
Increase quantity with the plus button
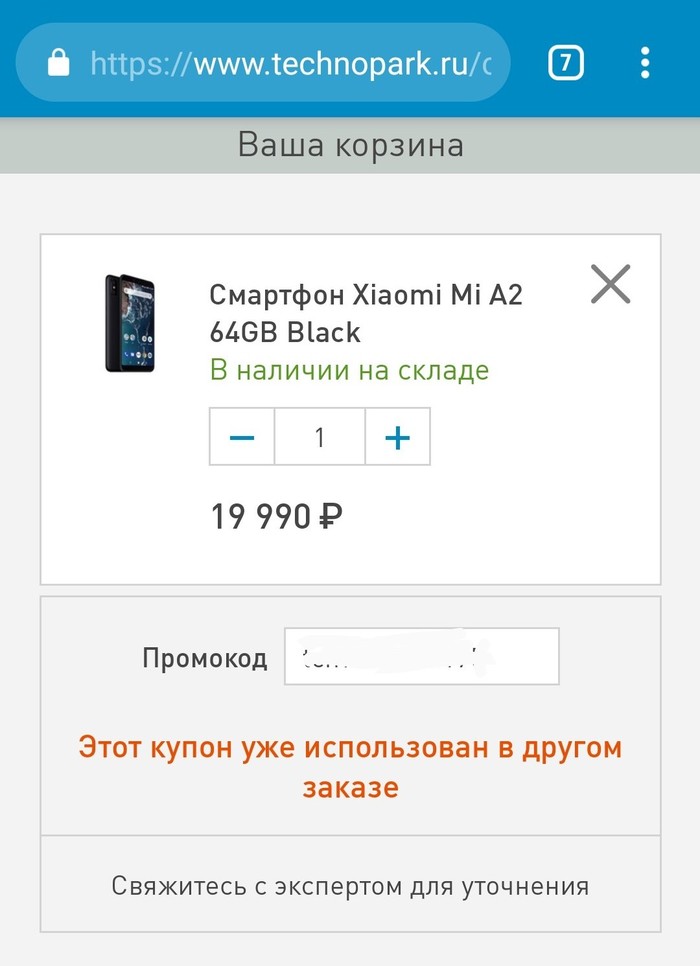pyautogui.click(x=398, y=437)
